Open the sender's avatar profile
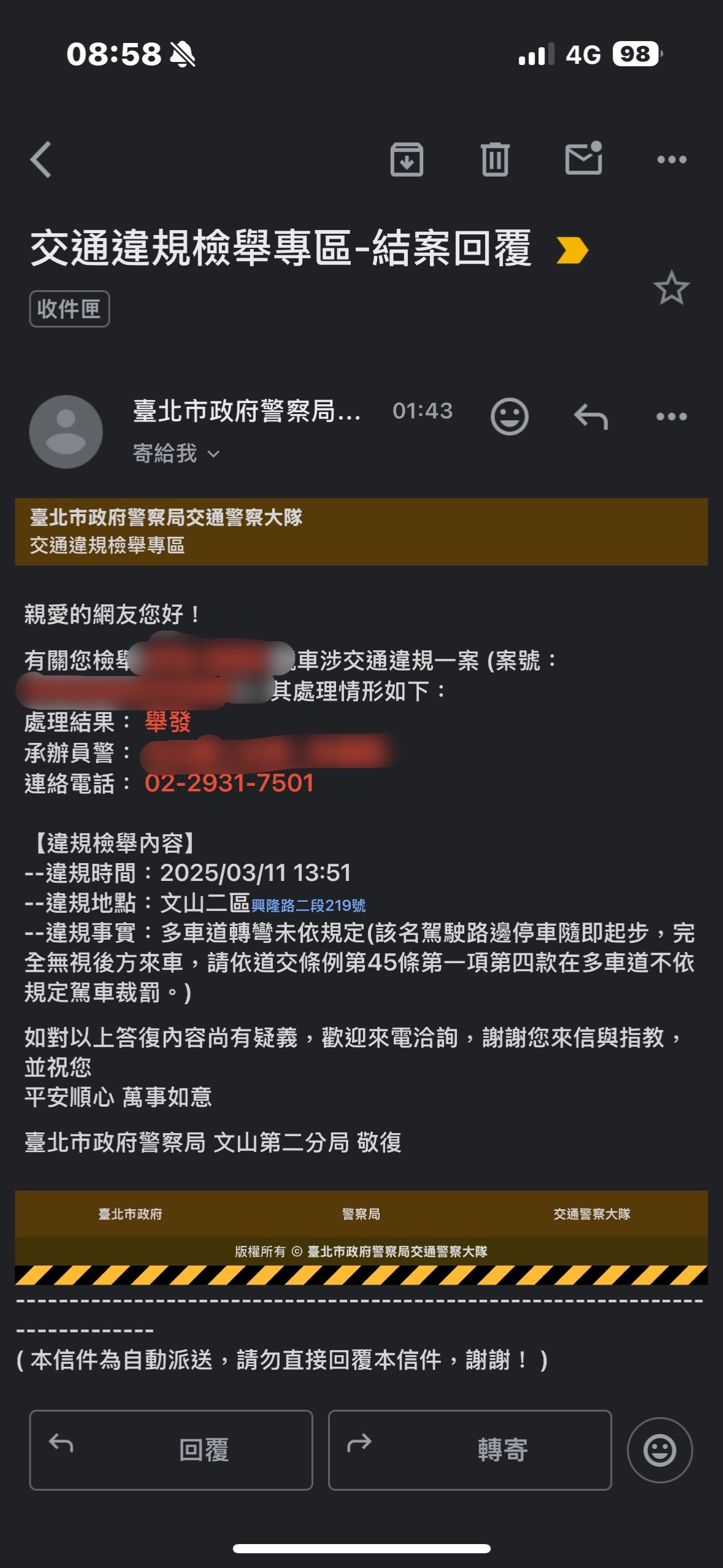Image resolution: width=723 pixels, height=1568 pixels. pos(66,432)
